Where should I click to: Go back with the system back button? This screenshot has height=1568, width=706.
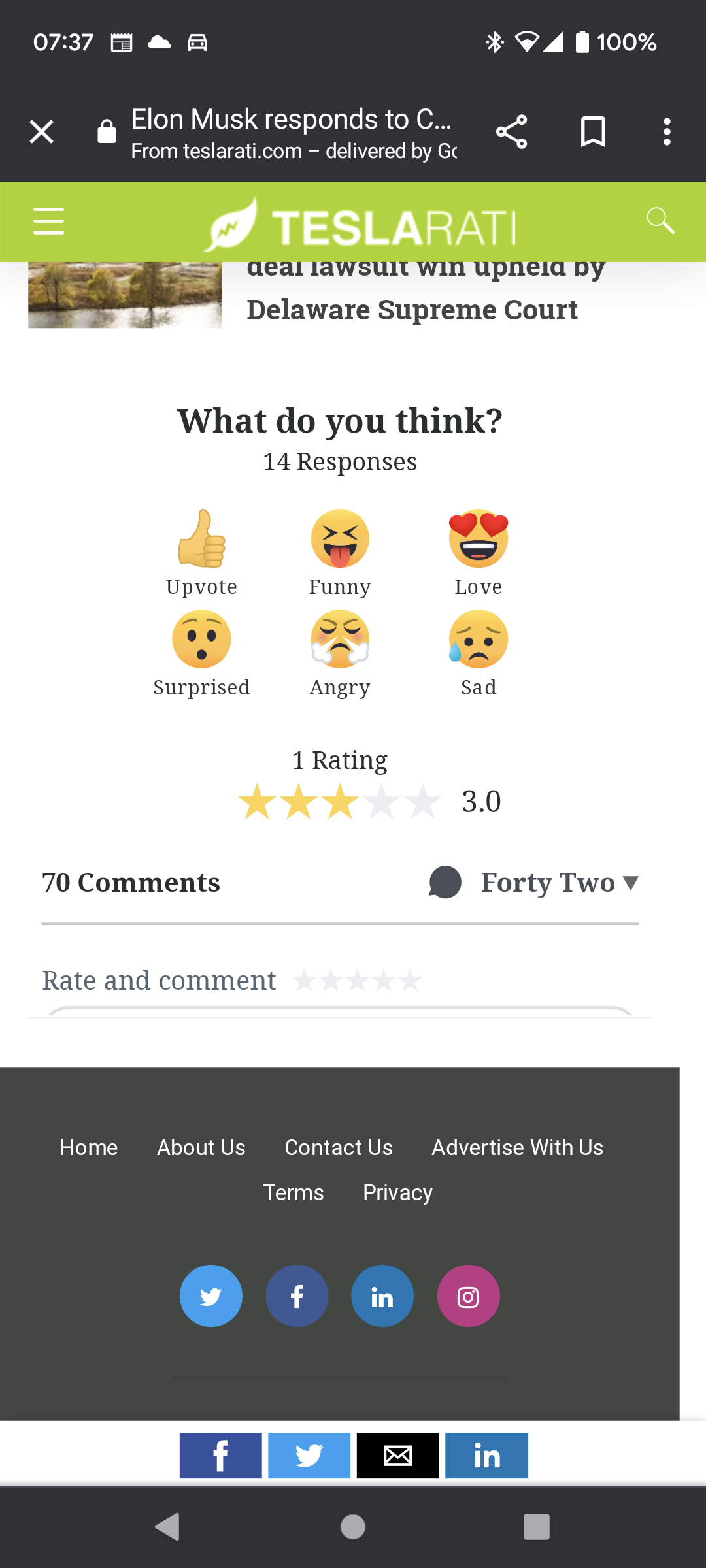coord(168,1527)
